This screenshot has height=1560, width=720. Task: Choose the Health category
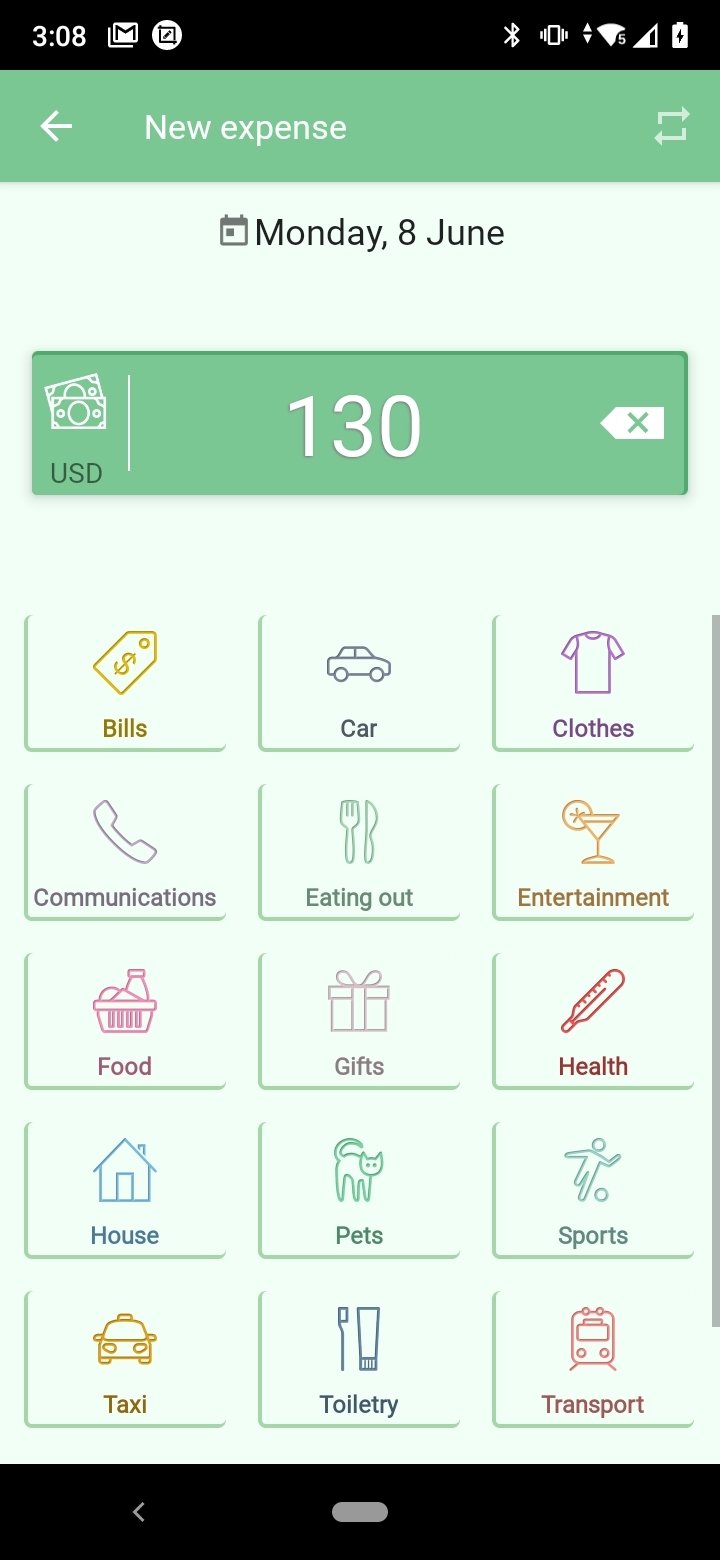593,1021
